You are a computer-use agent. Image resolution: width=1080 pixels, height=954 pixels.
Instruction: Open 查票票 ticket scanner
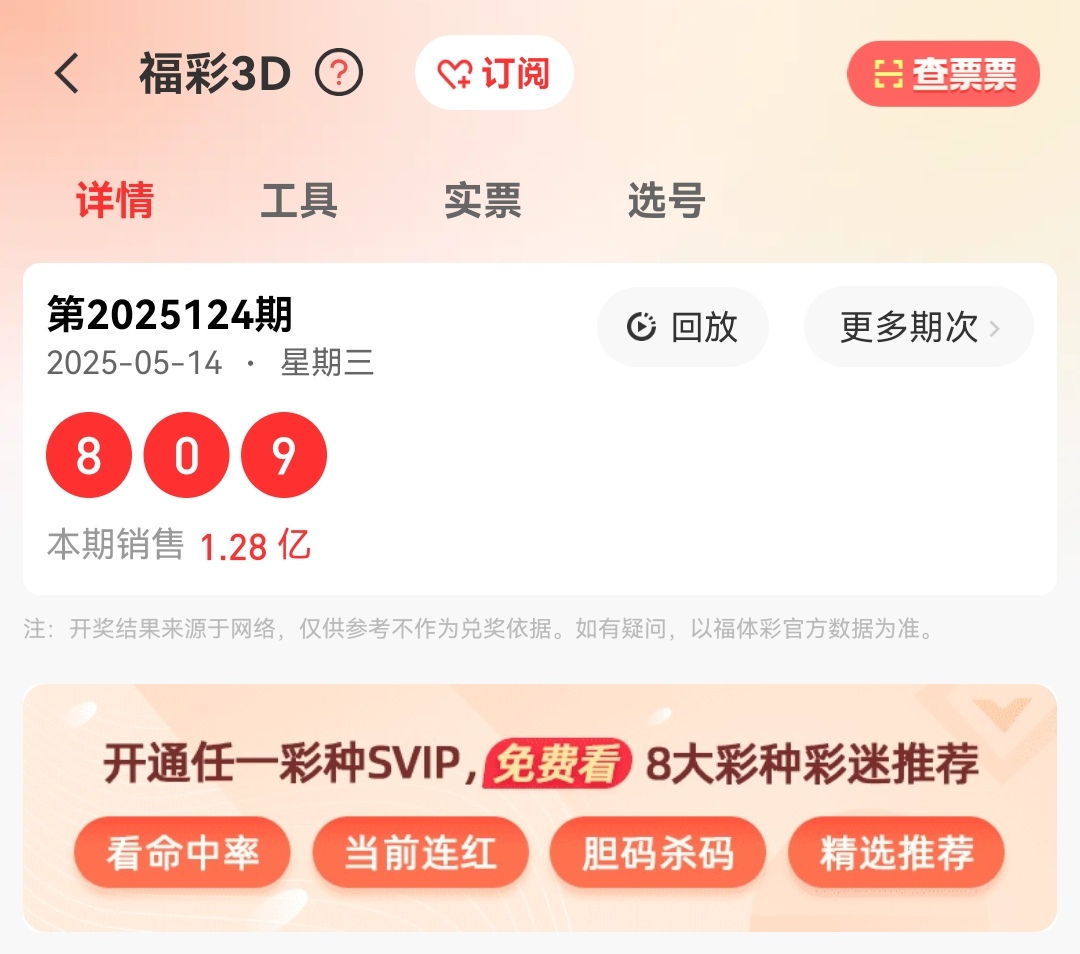point(943,74)
